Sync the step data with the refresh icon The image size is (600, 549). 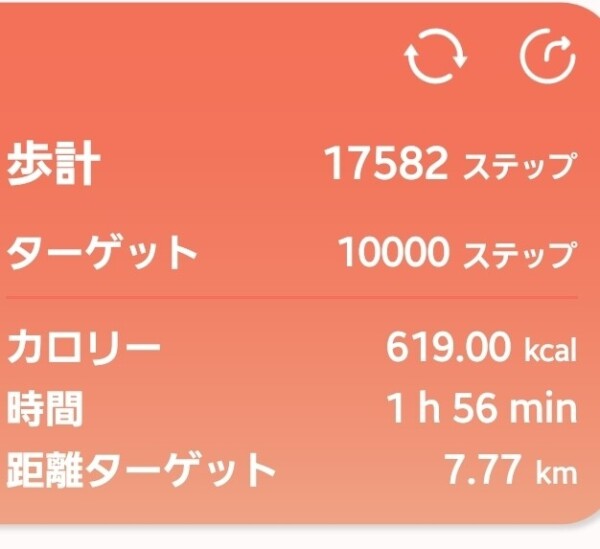click(x=436, y=60)
